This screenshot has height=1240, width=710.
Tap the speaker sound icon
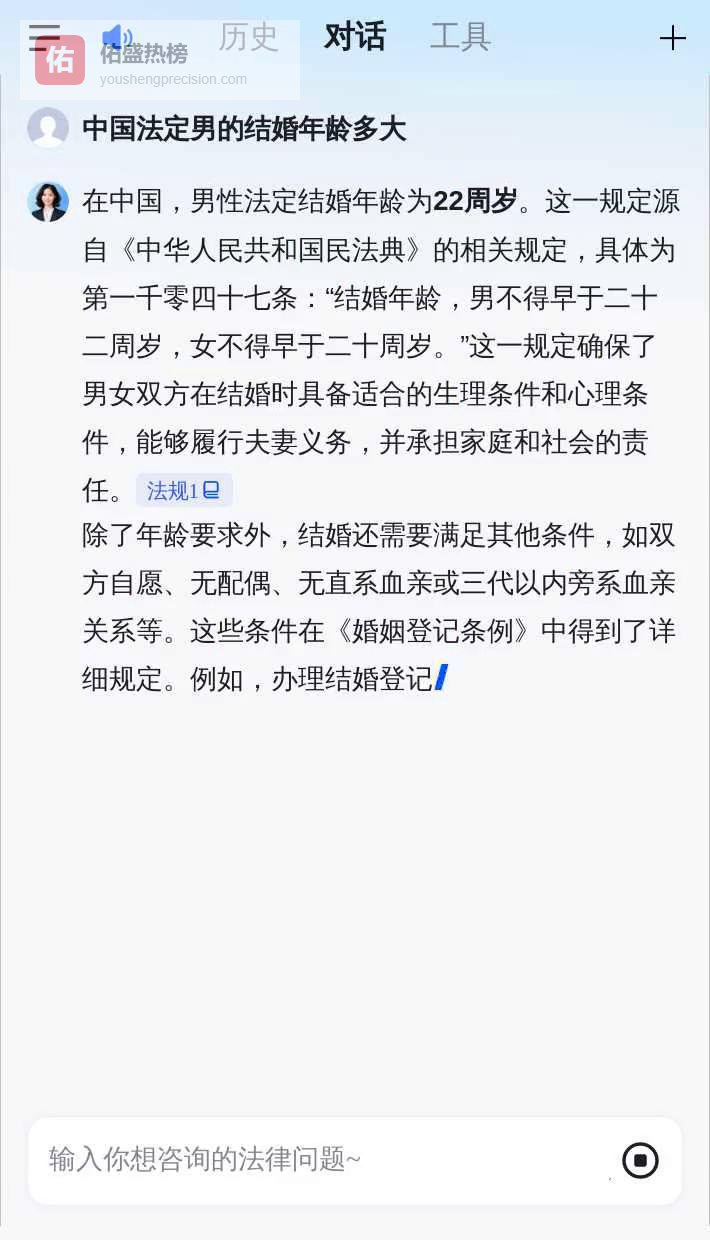pos(117,39)
